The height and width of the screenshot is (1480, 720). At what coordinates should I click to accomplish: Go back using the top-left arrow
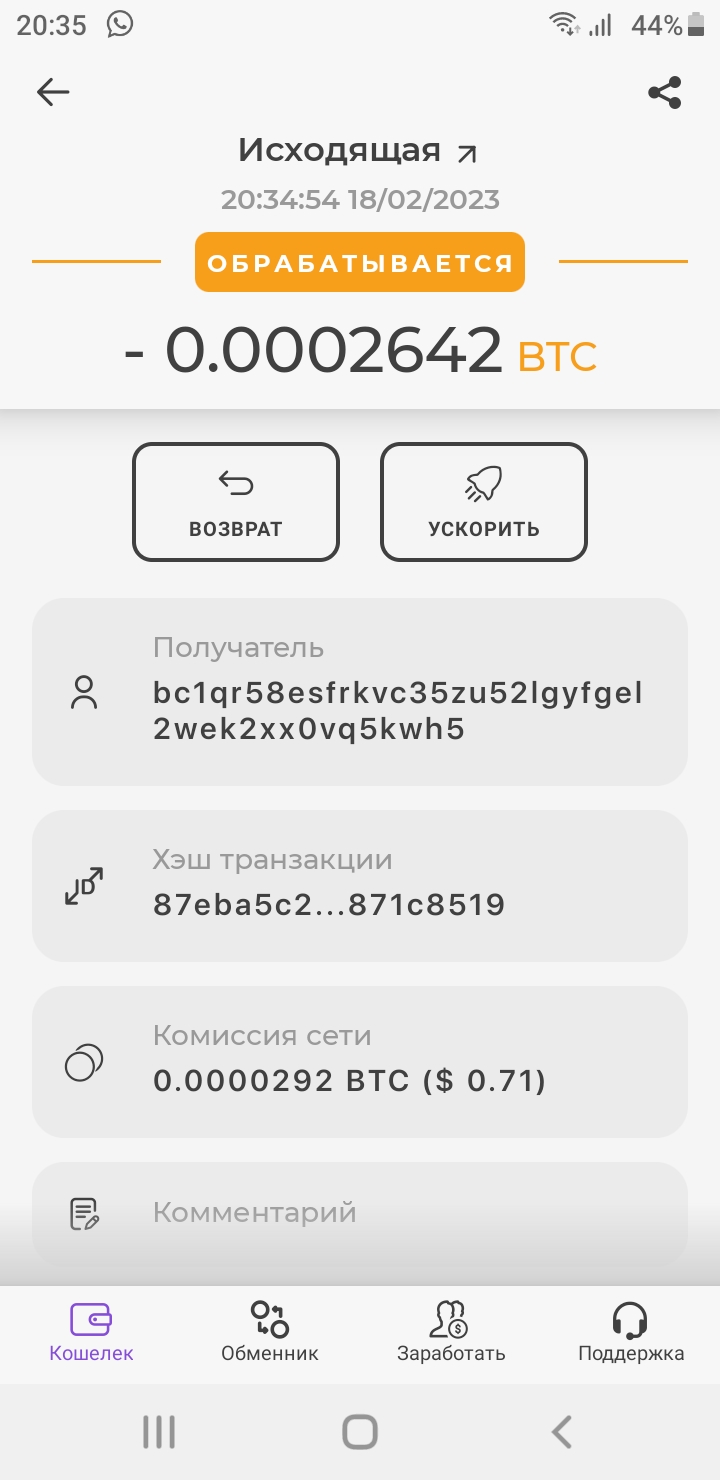click(x=53, y=93)
